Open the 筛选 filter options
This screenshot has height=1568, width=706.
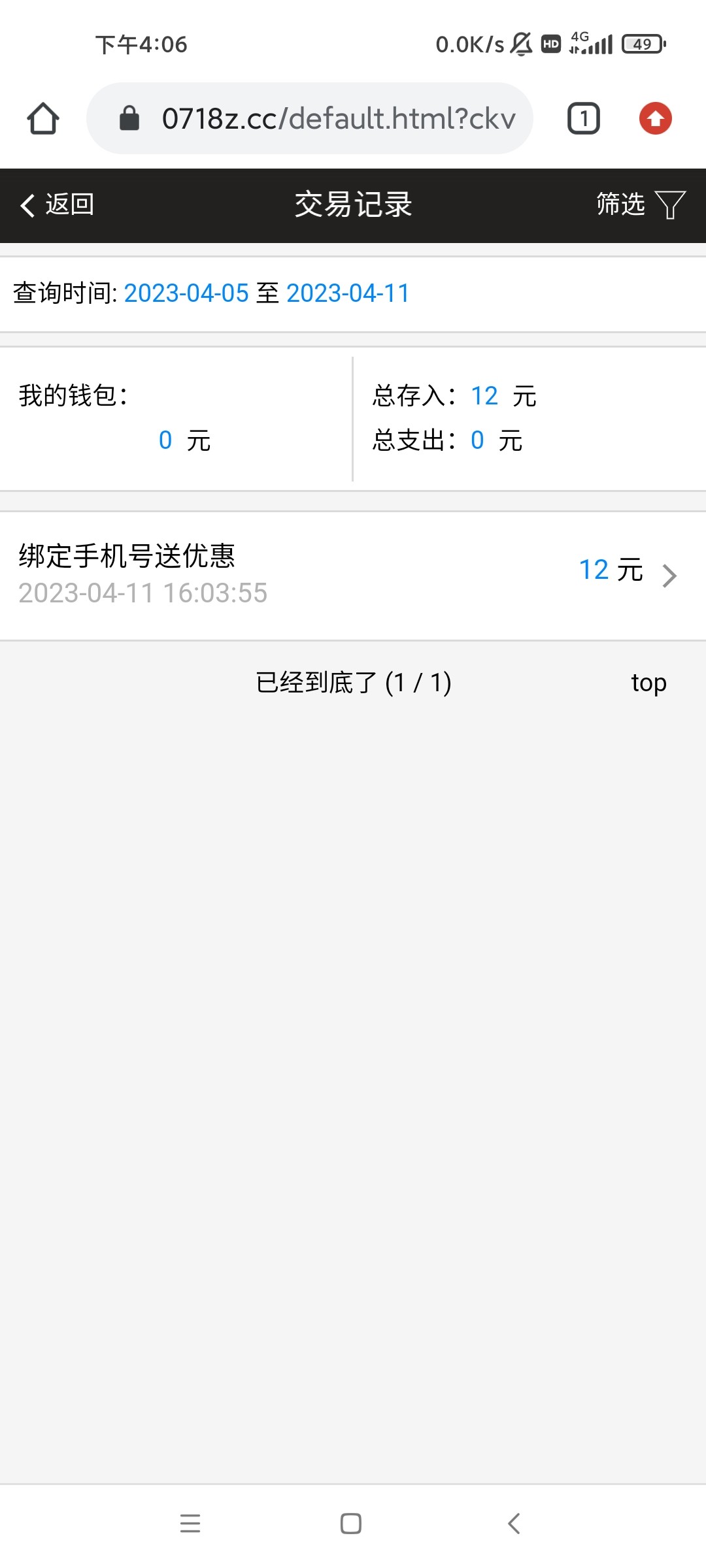click(640, 205)
